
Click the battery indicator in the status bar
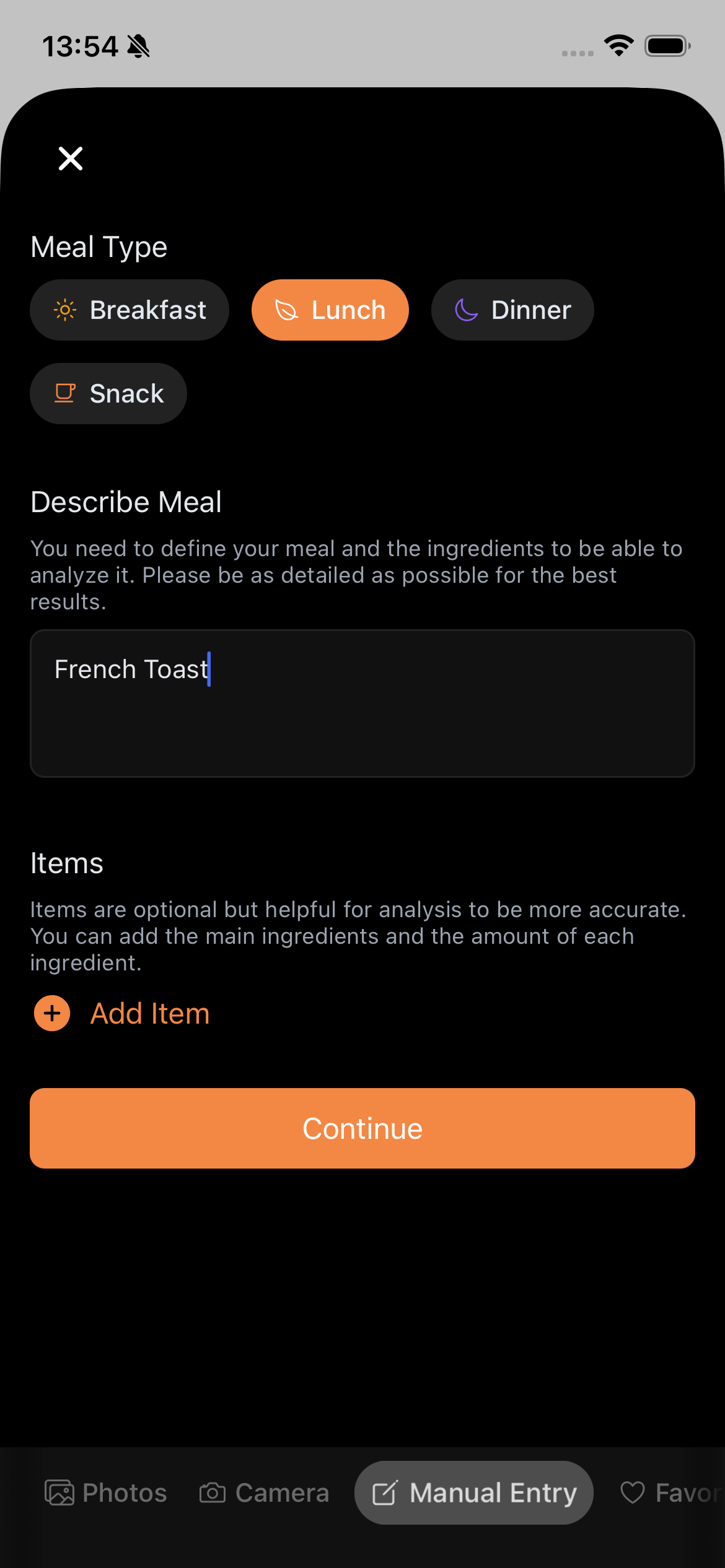667,45
